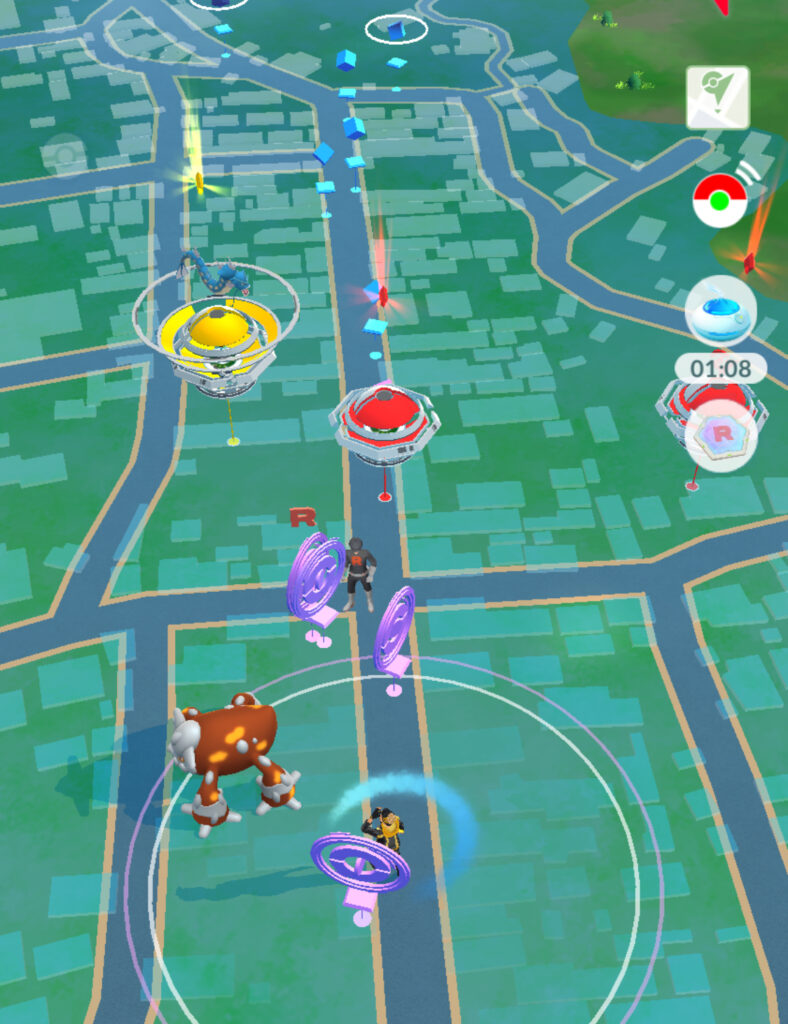Image resolution: width=788 pixels, height=1024 pixels.
Task: Open the active incense icon above the 01:08 timer
Action: pos(720,311)
